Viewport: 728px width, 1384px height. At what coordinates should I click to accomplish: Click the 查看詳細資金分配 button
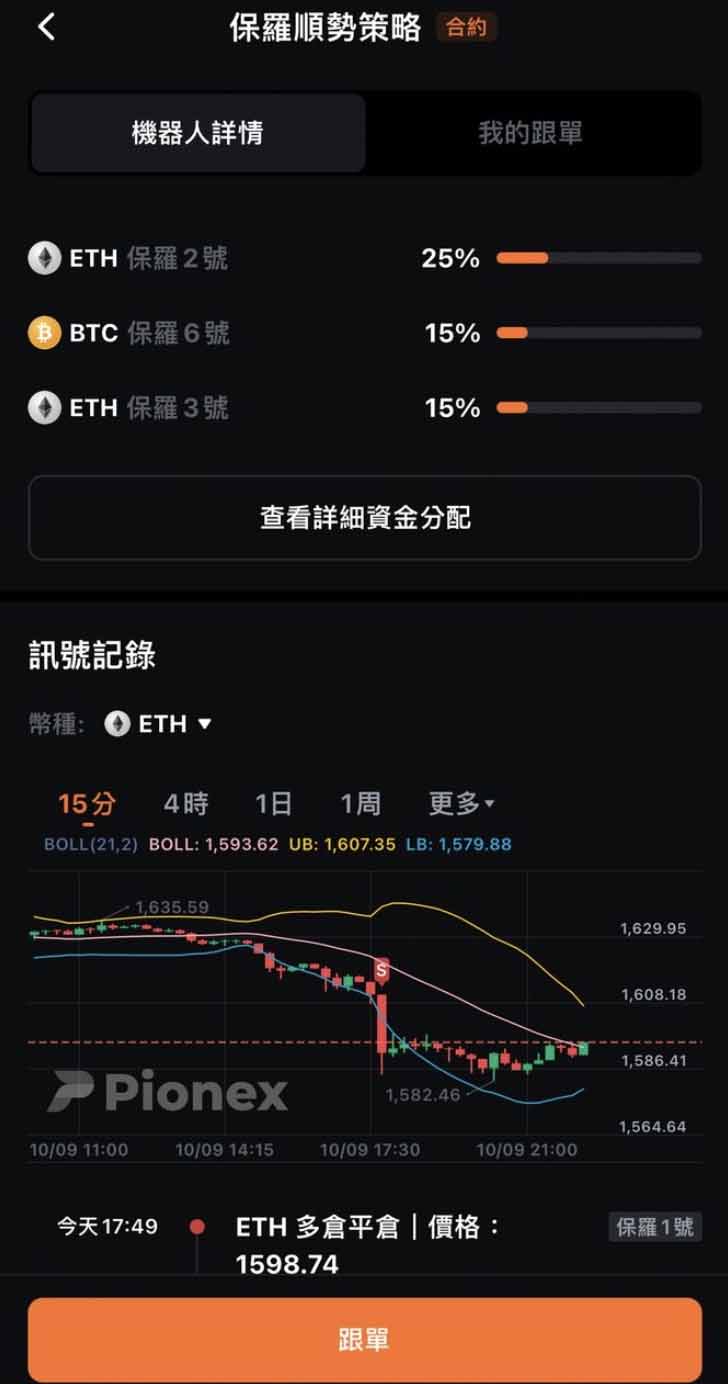tap(364, 517)
